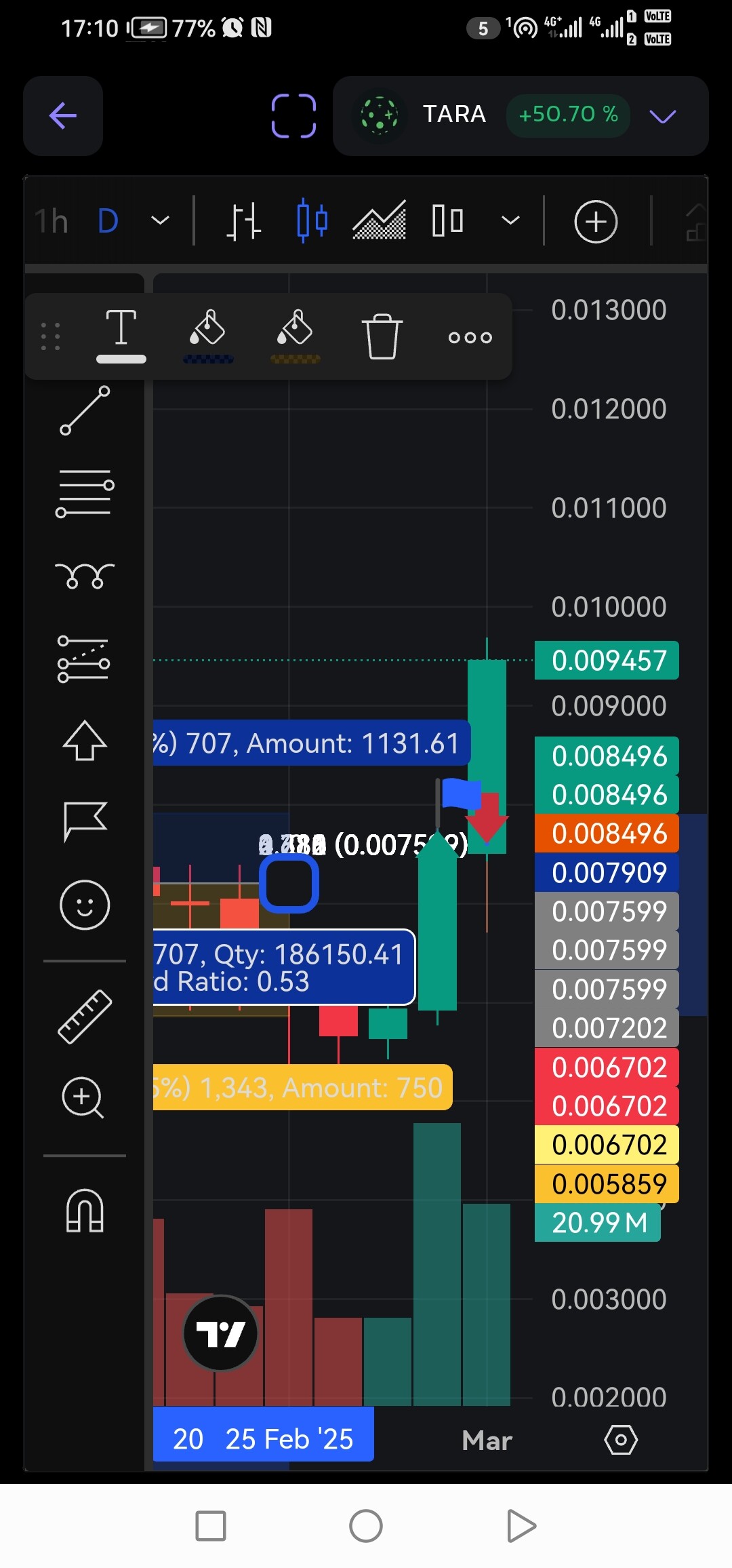Toggle the magnet snap mode
Screen dimensions: 732x1568
pos(85,1211)
